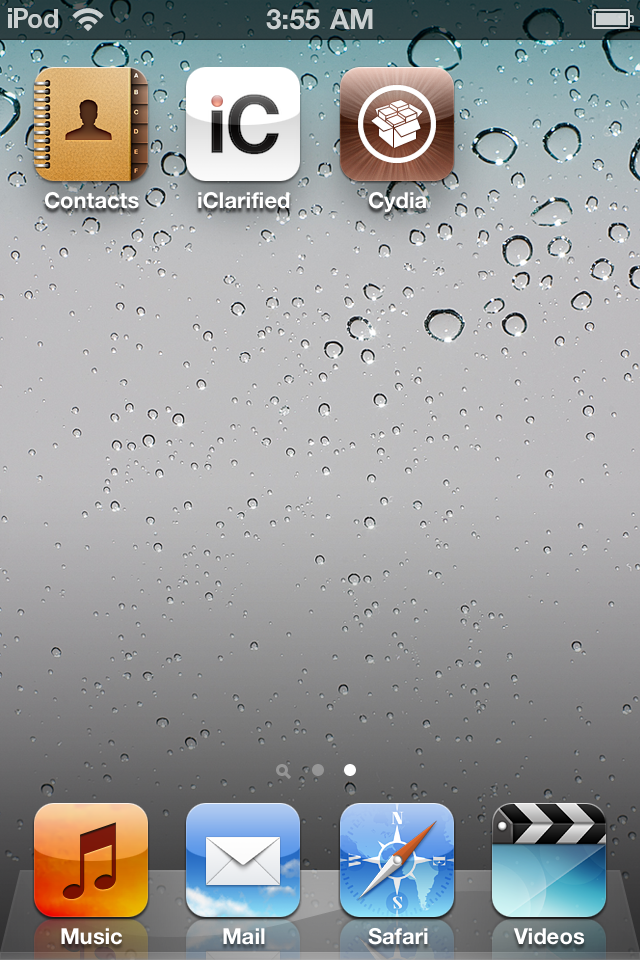Open the Music app in dock
Viewport: 640px width, 960px height.
click(91, 860)
